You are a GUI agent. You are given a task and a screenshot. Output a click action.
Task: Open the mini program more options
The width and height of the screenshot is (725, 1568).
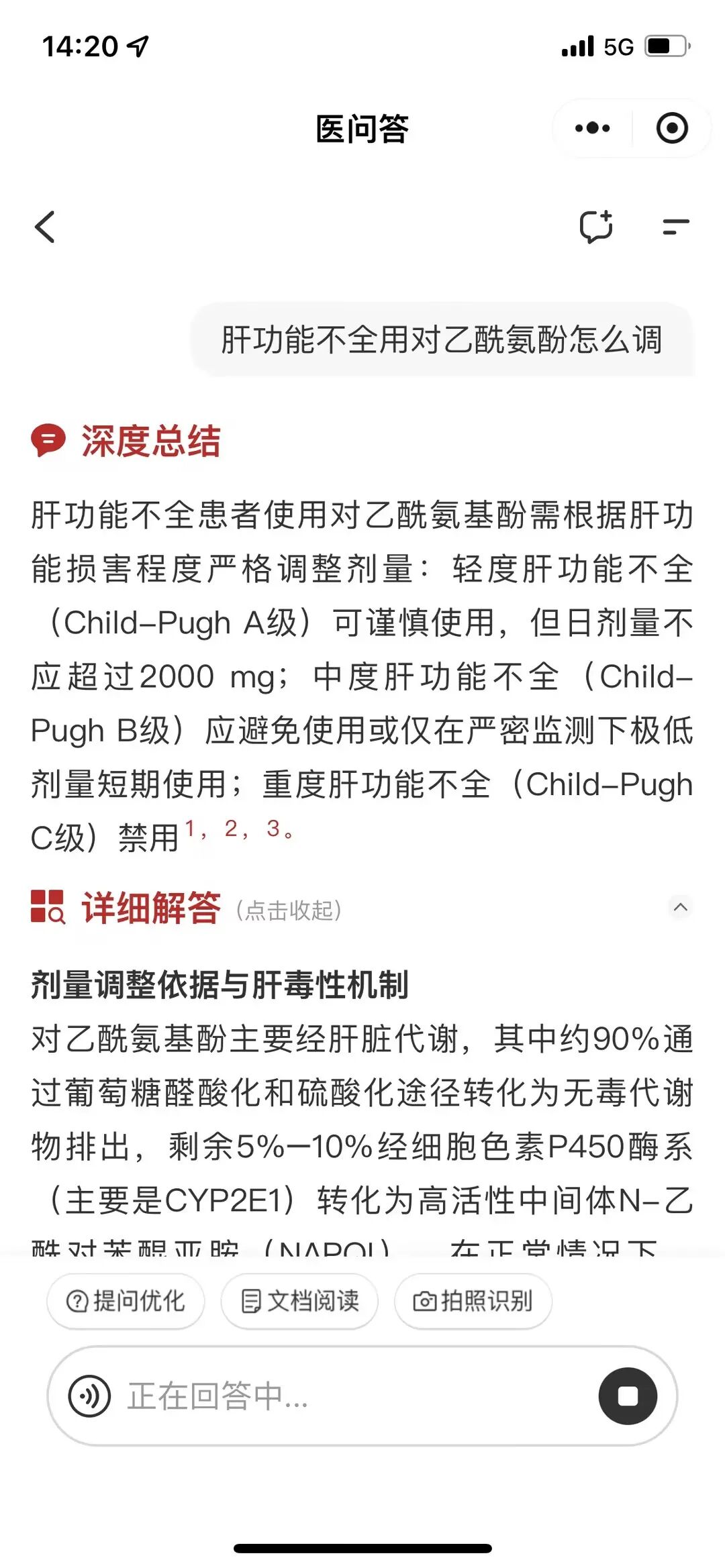pos(593,128)
